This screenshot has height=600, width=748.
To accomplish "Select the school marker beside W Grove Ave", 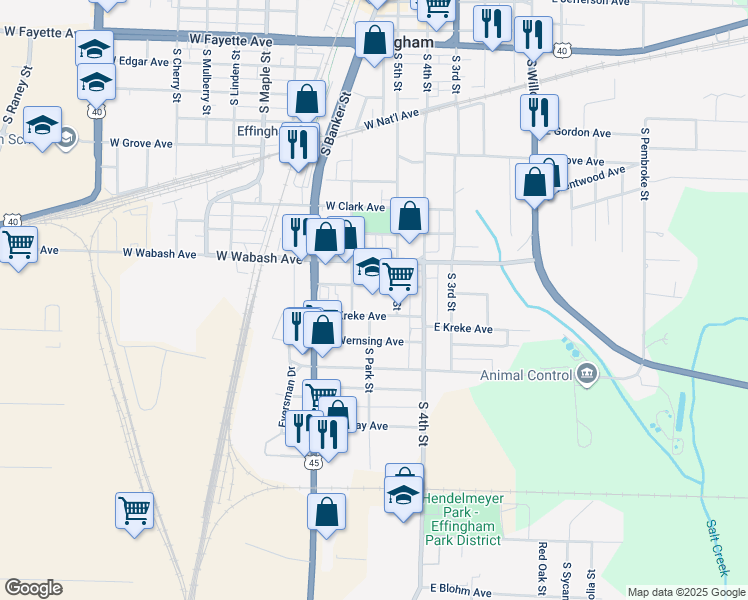I will (x=42, y=128).
